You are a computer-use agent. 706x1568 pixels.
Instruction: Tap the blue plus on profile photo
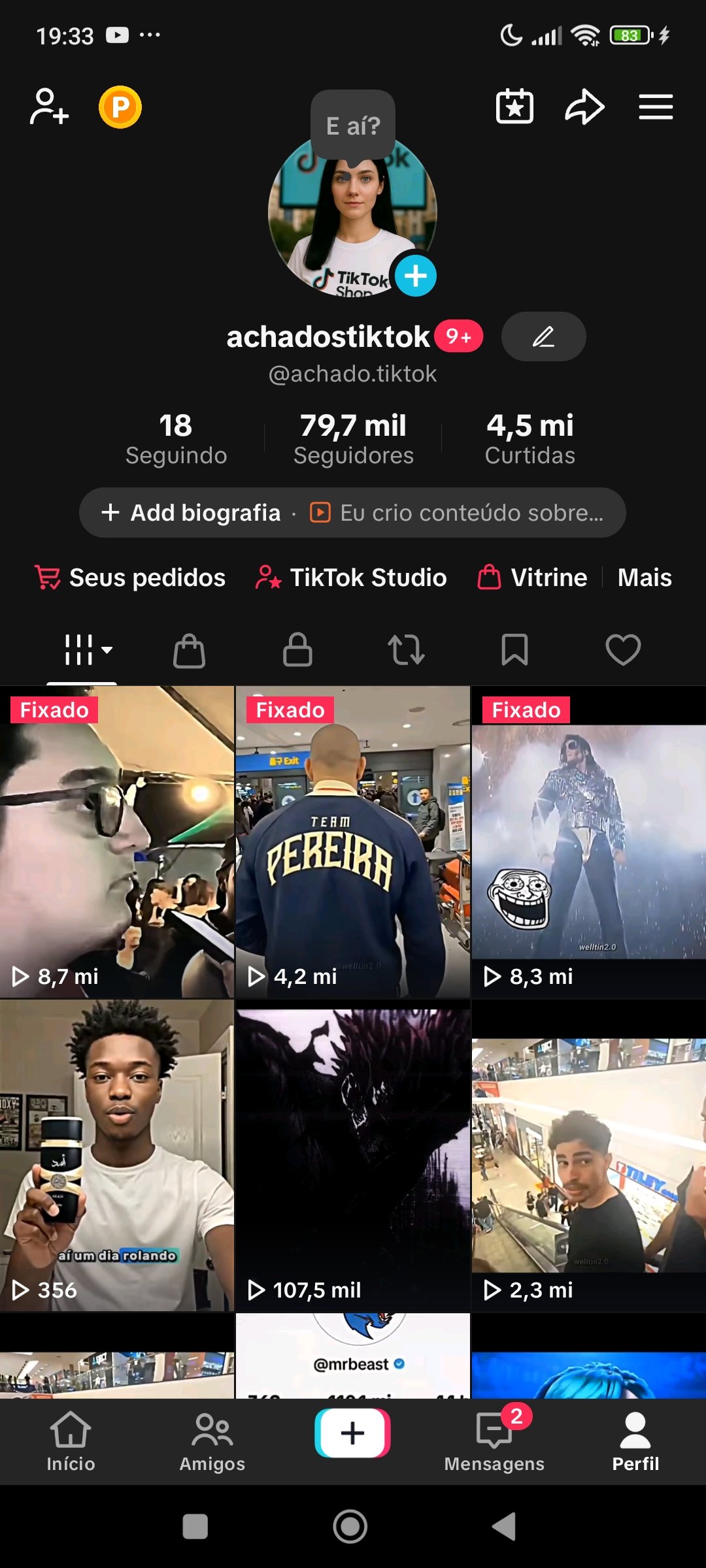[x=416, y=275]
